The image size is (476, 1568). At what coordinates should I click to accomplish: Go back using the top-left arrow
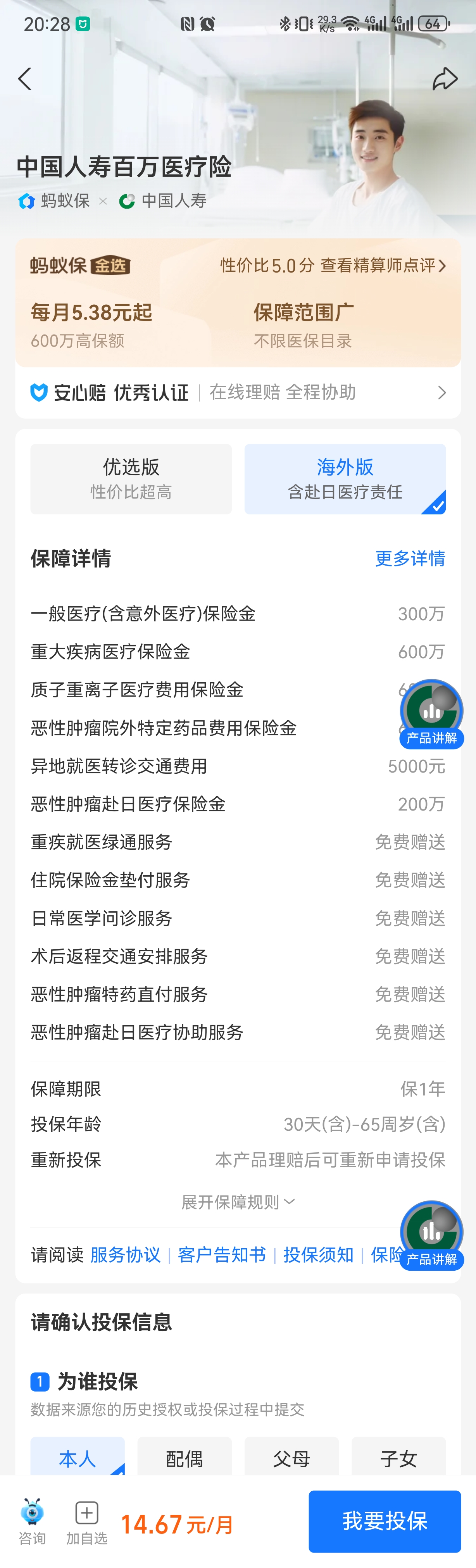tap(25, 79)
